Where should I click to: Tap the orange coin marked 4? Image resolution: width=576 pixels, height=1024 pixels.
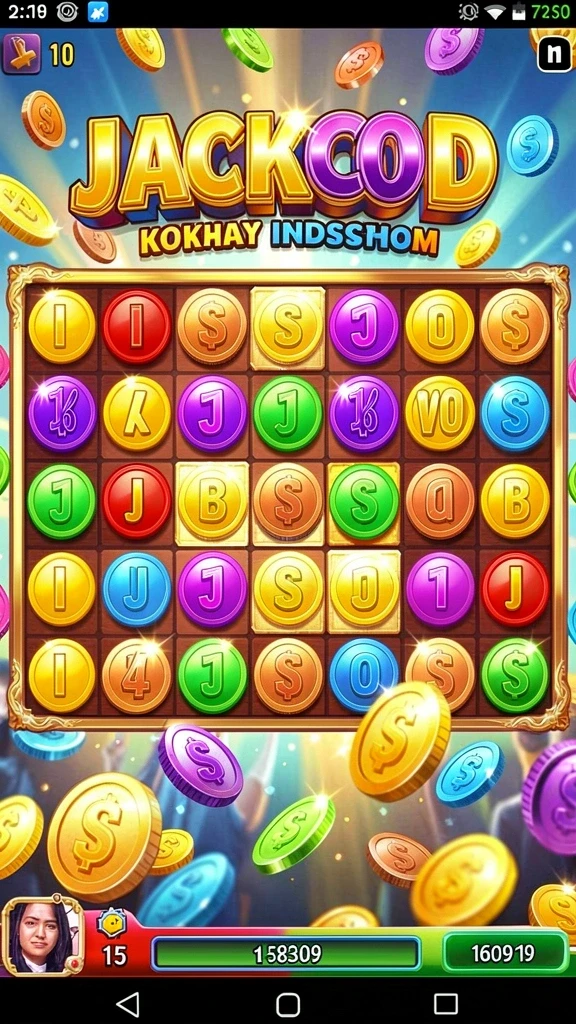[137, 675]
